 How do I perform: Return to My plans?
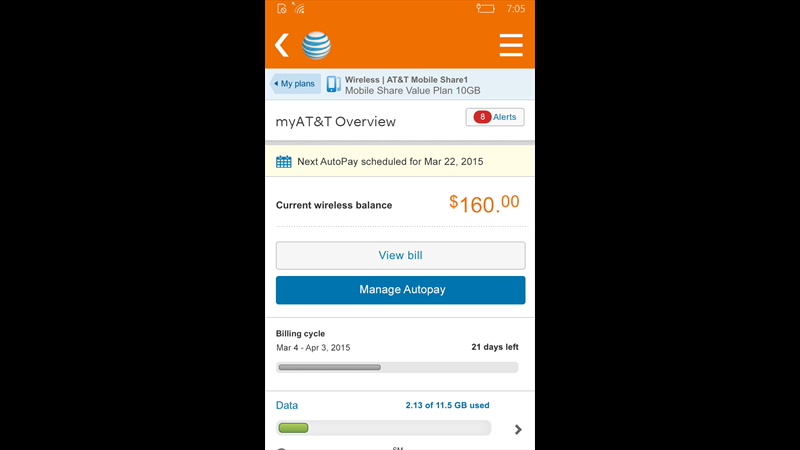pos(296,84)
